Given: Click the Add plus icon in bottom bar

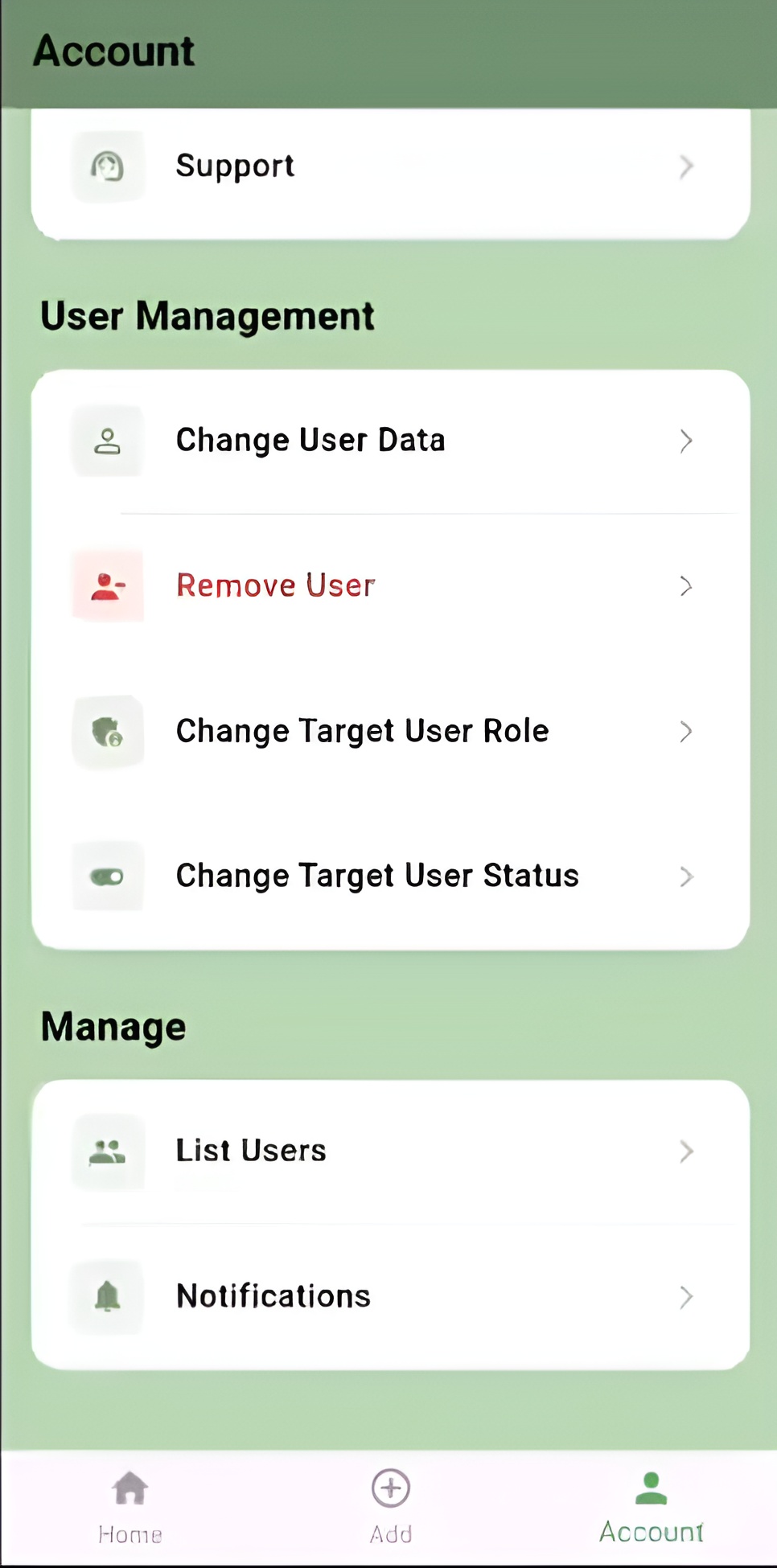Looking at the screenshot, I should tap(390, 1488).
